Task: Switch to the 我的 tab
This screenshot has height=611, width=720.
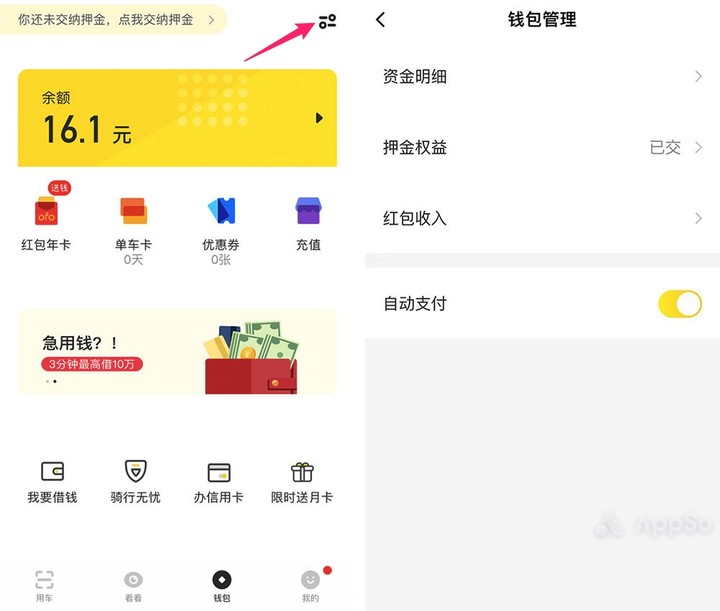Action: [311, 585]
